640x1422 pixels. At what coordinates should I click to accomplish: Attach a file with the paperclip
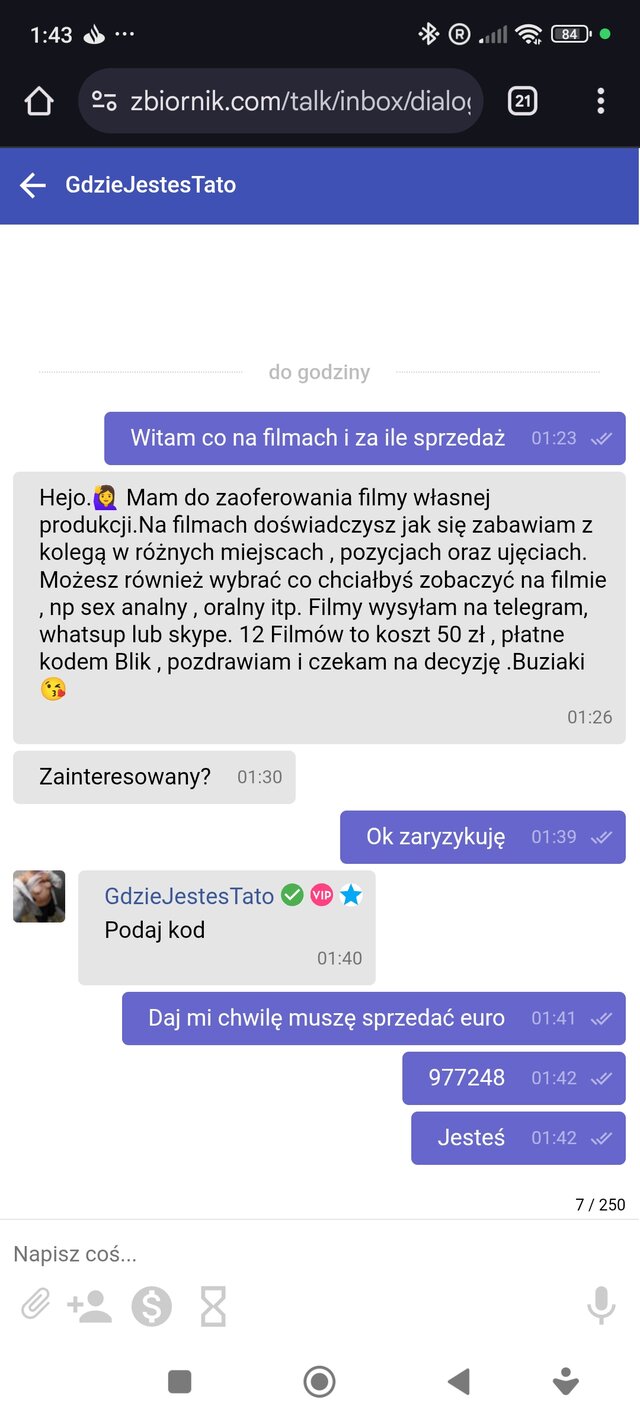tap(36, 1306)
